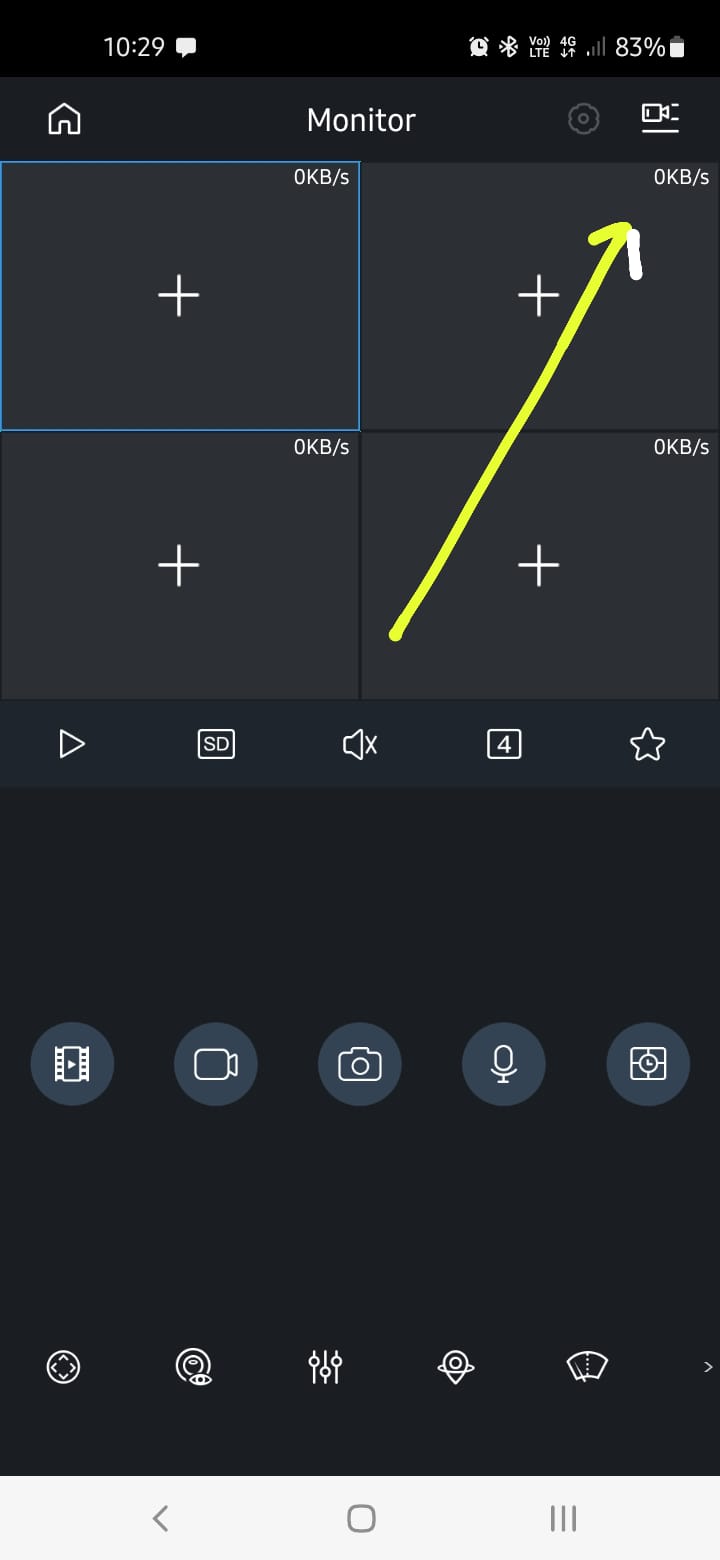The height and width of the screenshot is (1560, 720).
Task: Take a snapshot with the camera button
Action: pos(360,1064)
